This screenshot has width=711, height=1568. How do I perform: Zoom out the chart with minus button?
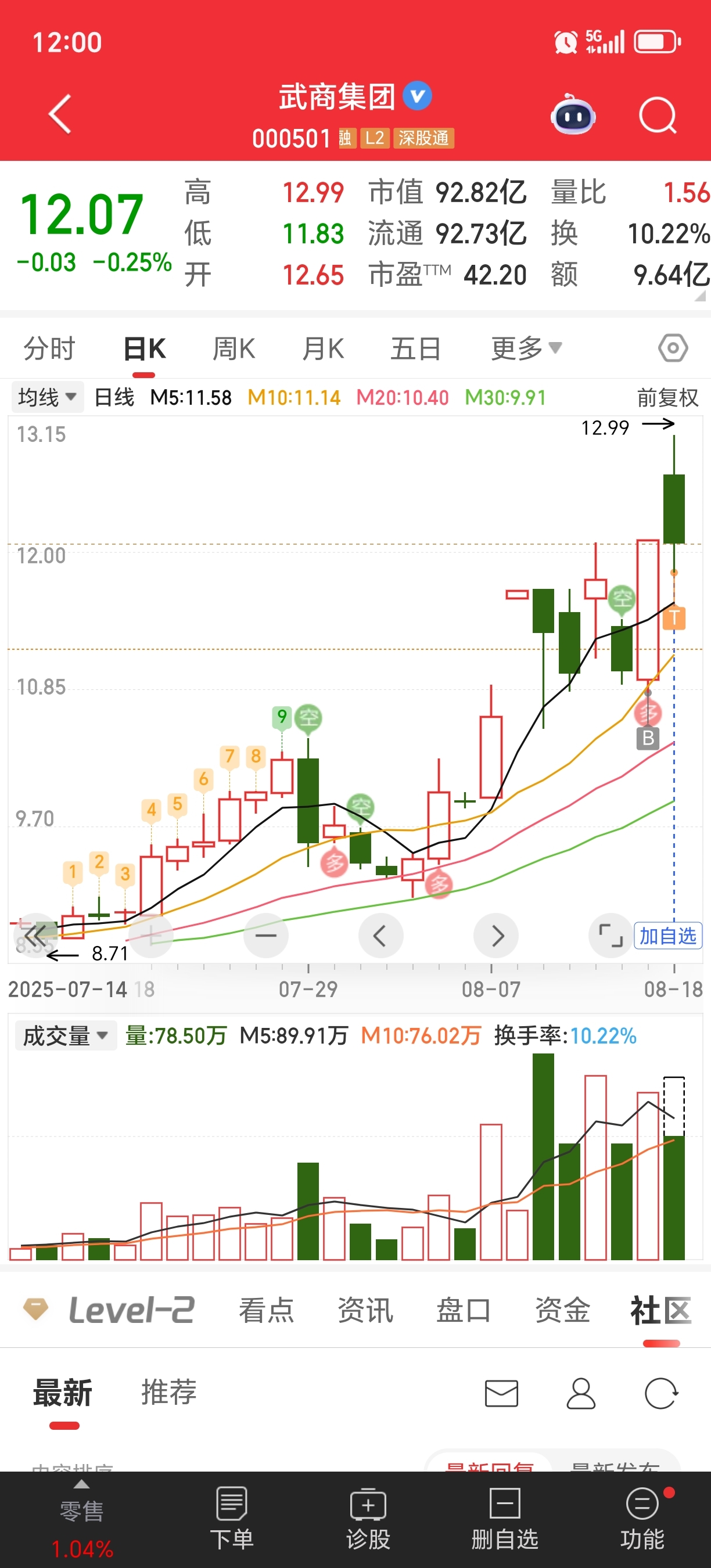(266, 936)
